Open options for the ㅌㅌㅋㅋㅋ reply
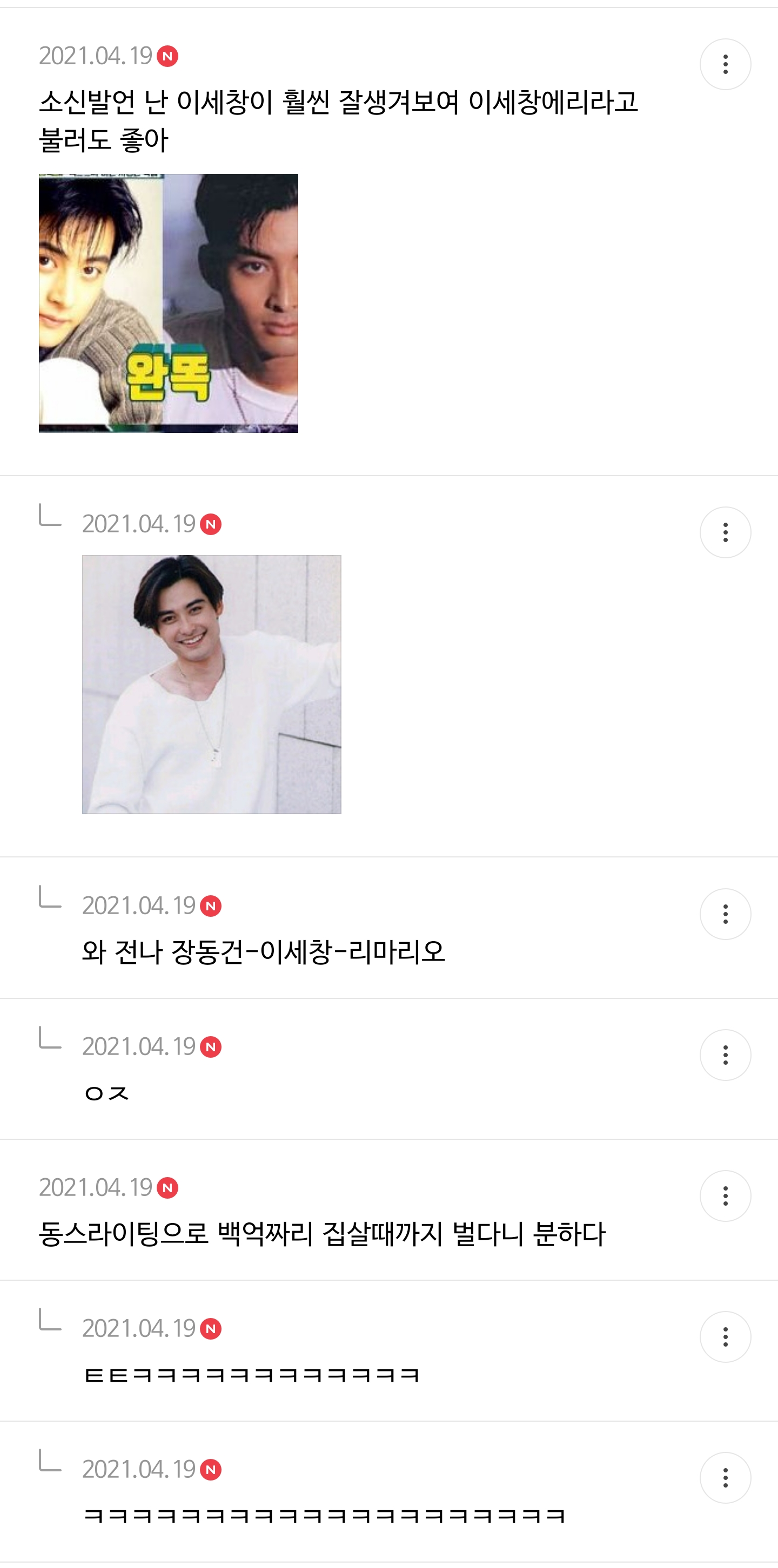The height and width of the screenshot is (1568, 778). (x=725, y=1337)
